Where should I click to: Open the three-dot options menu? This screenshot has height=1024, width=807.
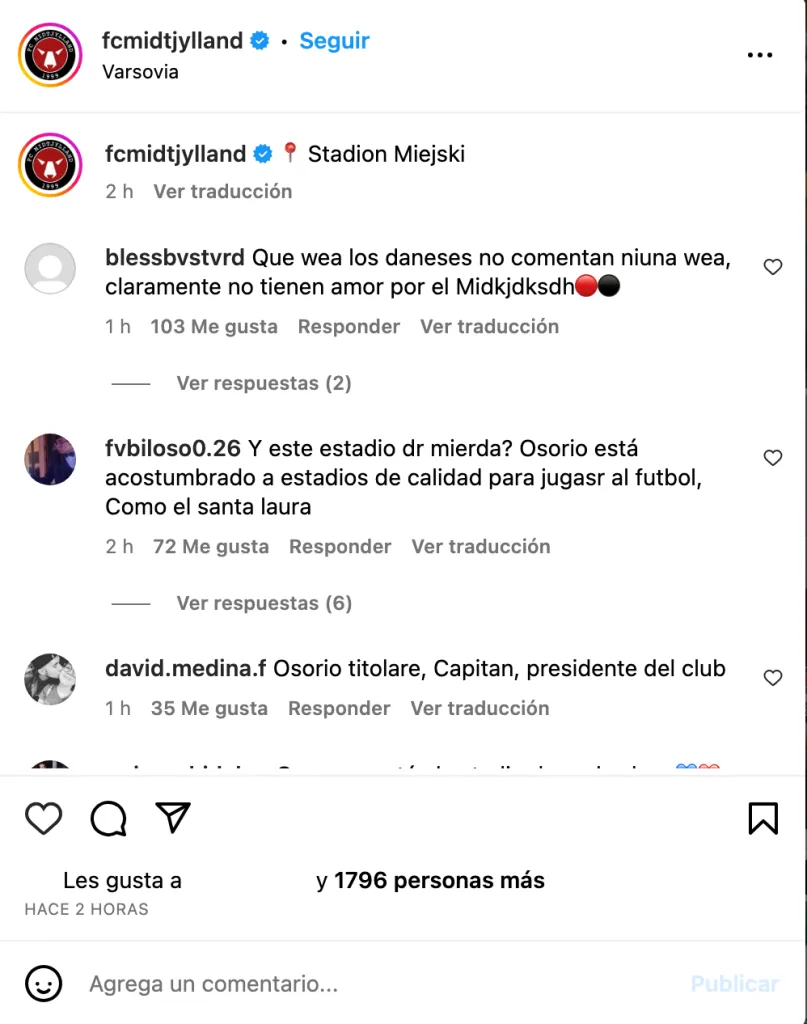point(760,55)
